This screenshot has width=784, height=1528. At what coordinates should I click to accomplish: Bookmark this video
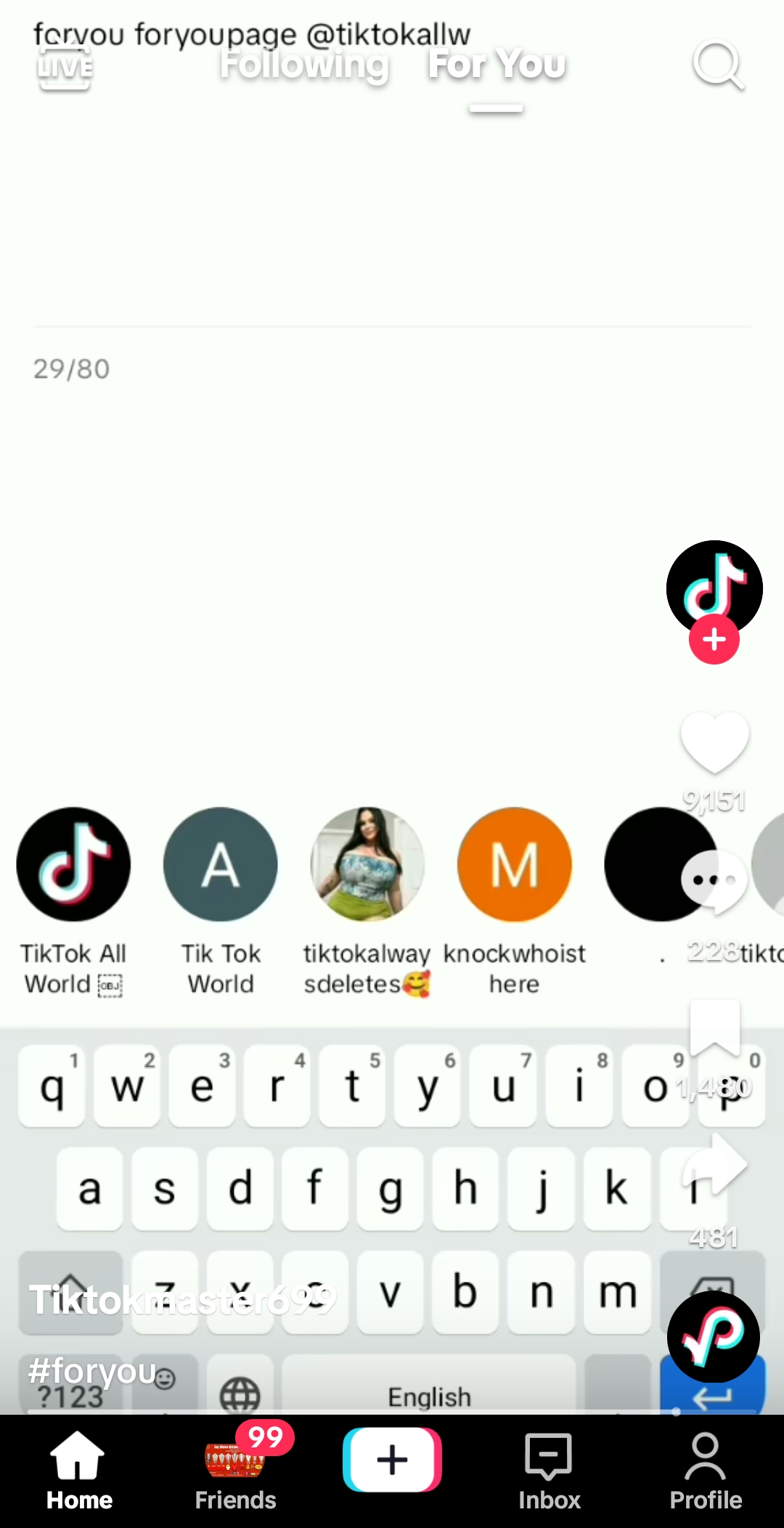tap(714, 1027)
